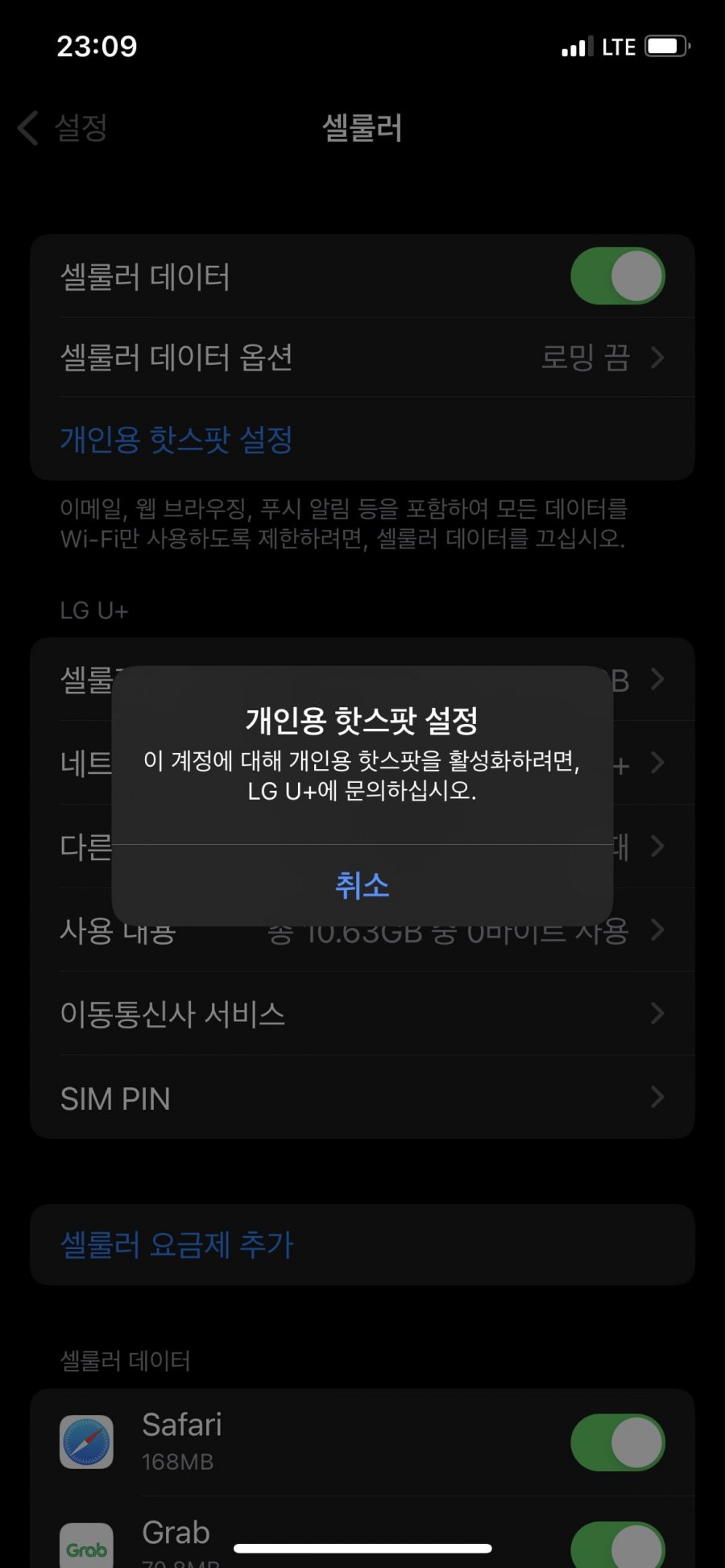Dismiss the hotspot dialog with 취소
The width and height of the screenshot is (725, 1568).
pyautogui.click(x=362, y=885)
